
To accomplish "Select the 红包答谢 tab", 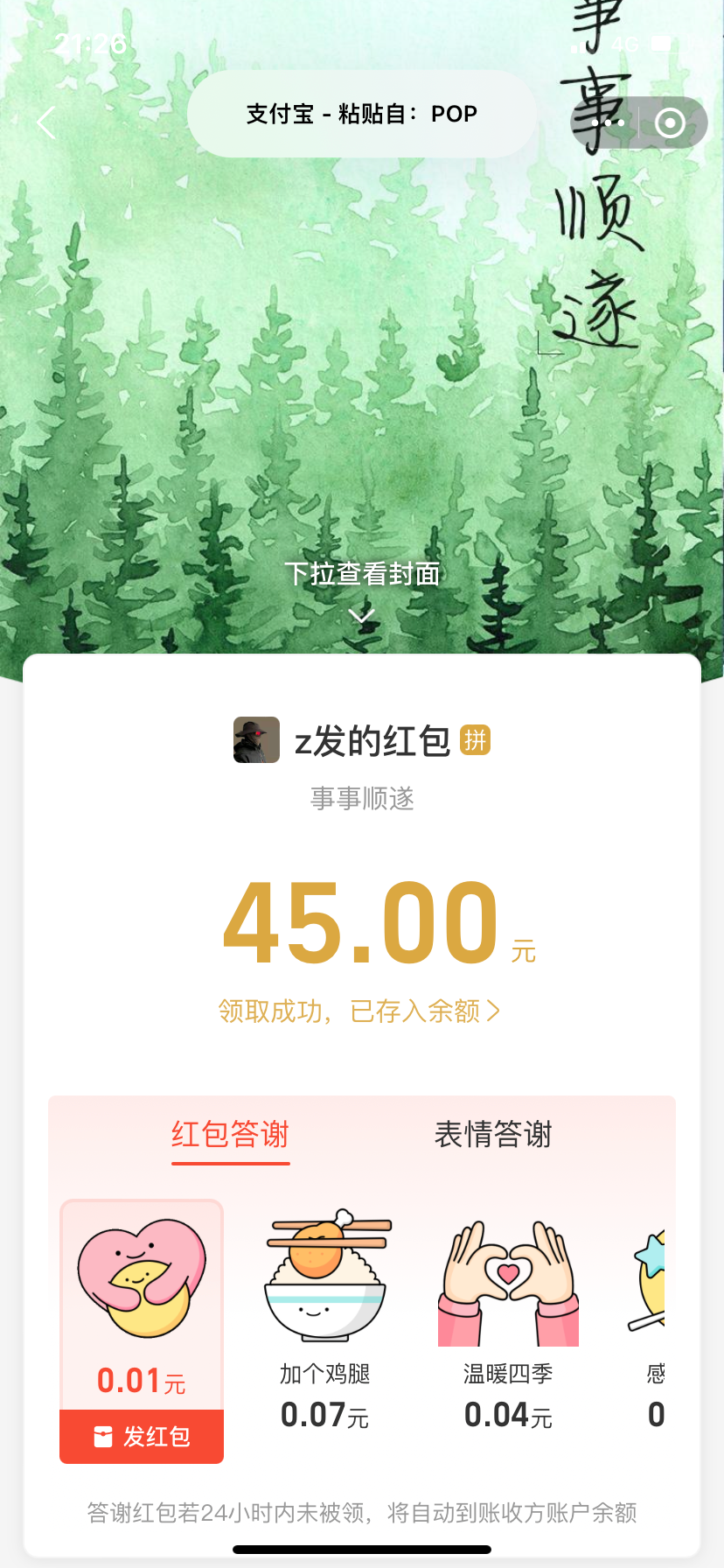I will coord(230,1135).
